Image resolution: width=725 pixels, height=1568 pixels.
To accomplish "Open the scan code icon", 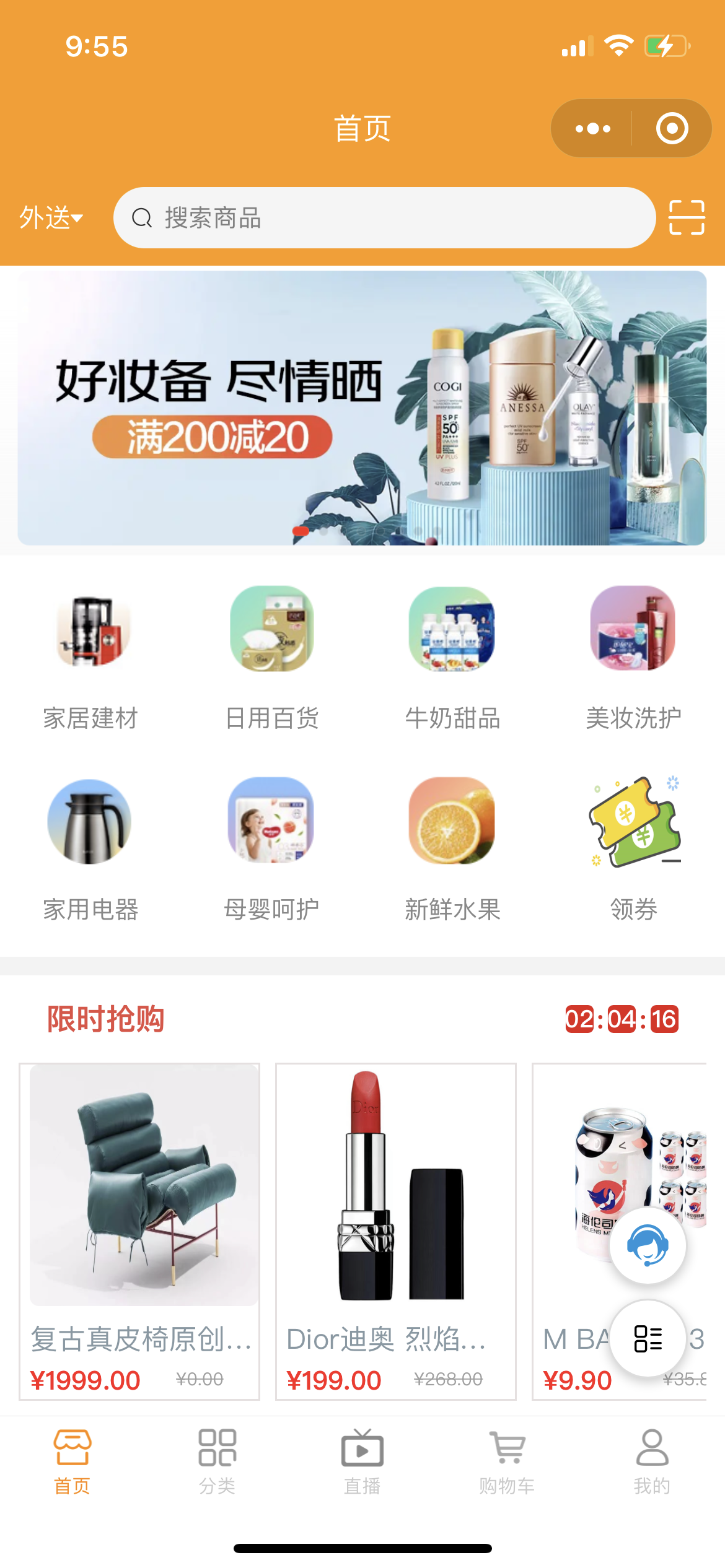I will (687, 218).
